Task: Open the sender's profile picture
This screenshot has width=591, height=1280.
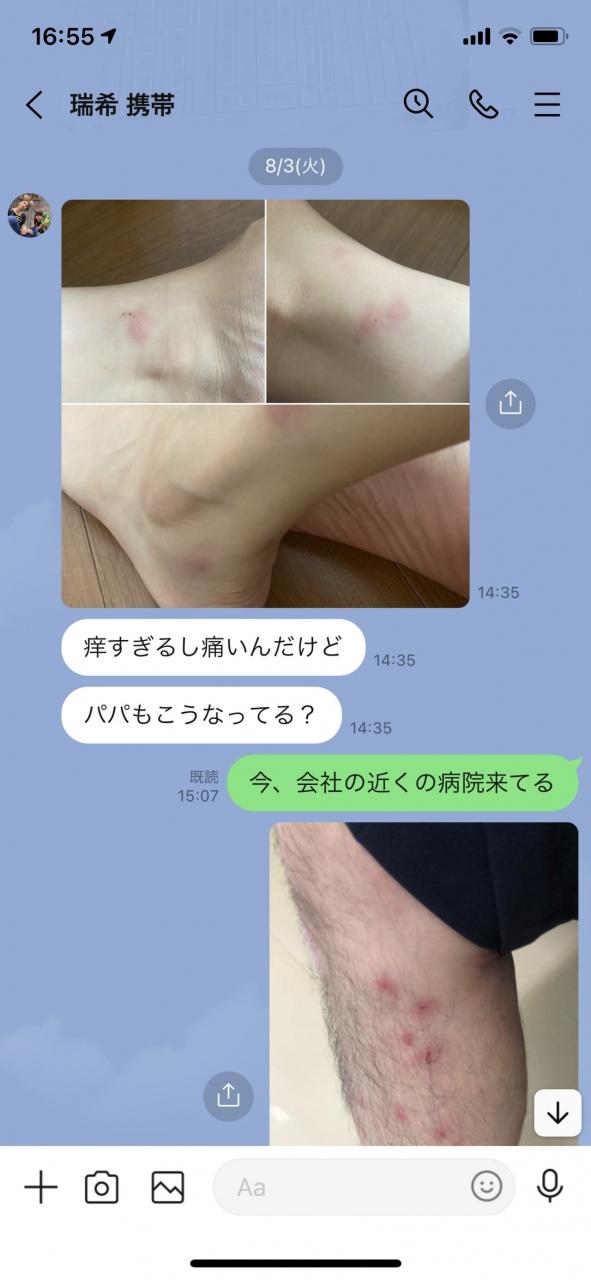Action: click(30, 215)
